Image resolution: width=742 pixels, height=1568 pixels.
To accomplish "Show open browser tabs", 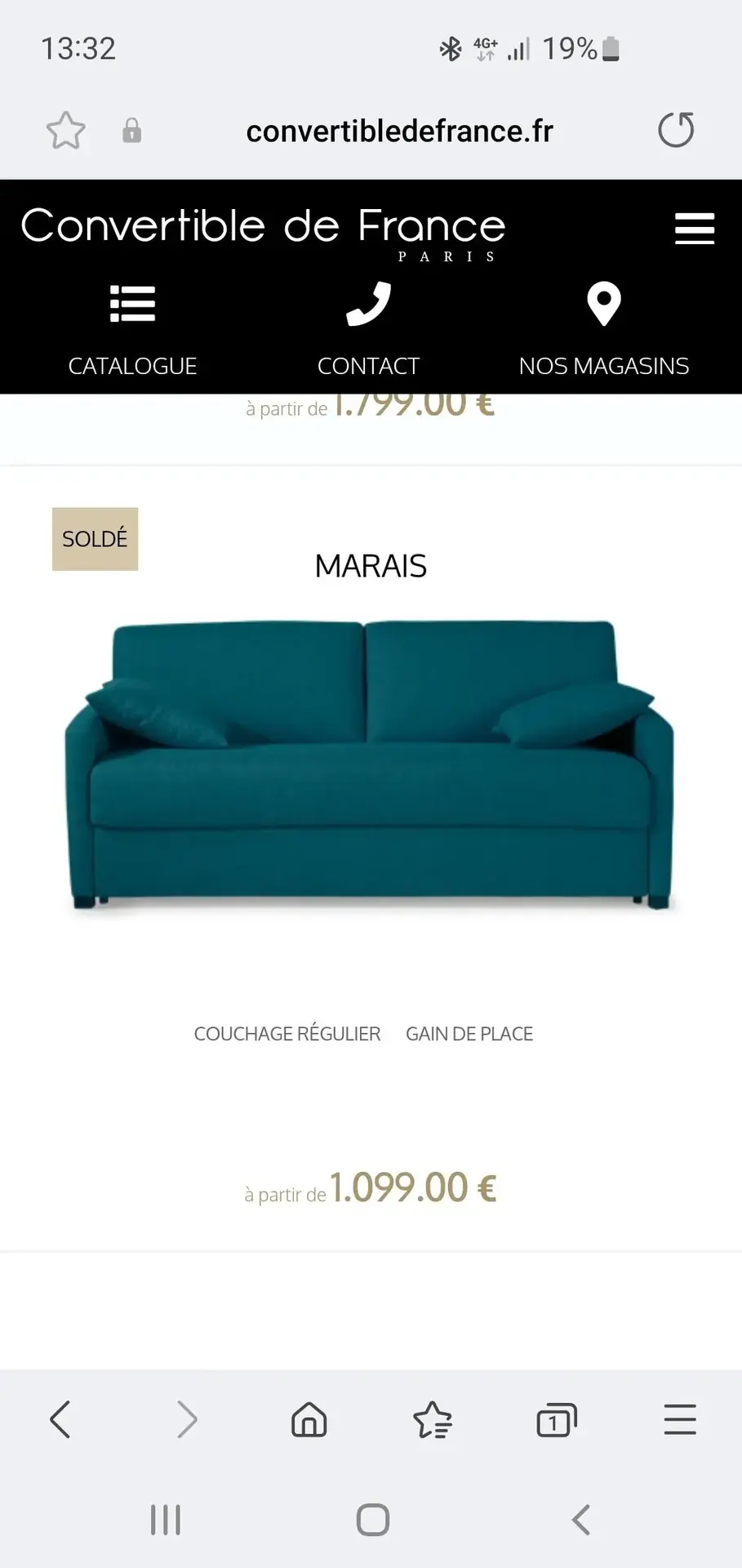I will (x=557, y=1419).
